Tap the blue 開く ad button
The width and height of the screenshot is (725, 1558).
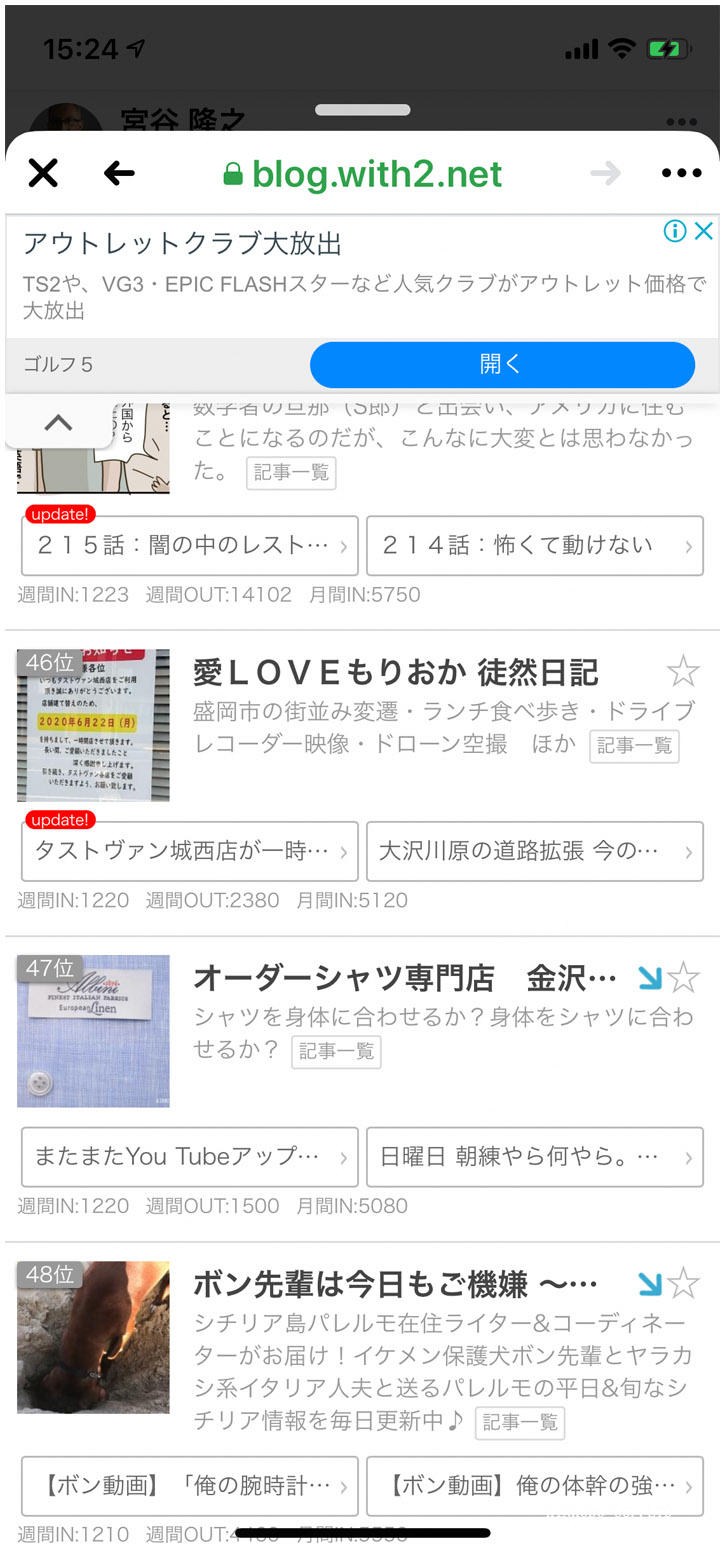click(502, 364)
